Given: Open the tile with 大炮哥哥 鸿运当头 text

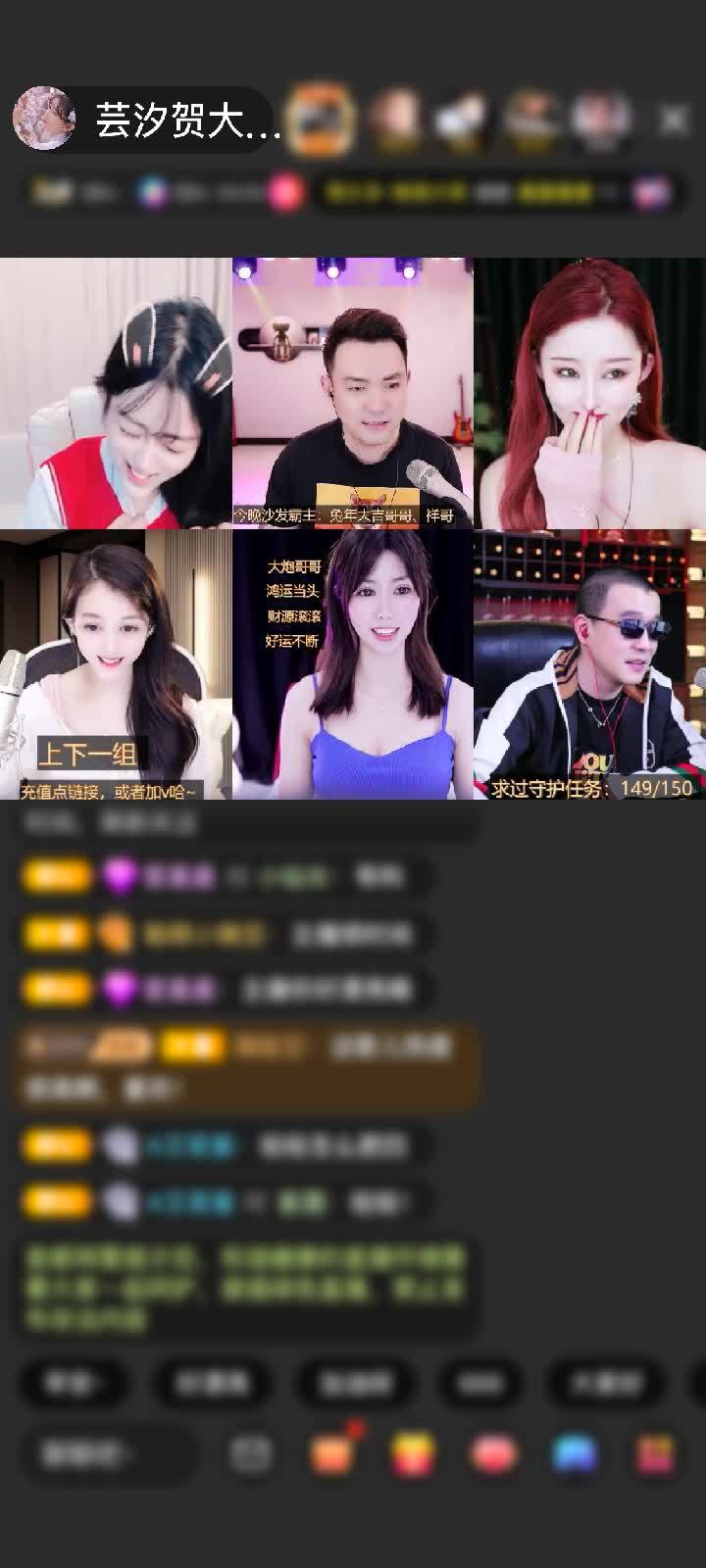Looking at the screenshot, I should tap(352, 664).
